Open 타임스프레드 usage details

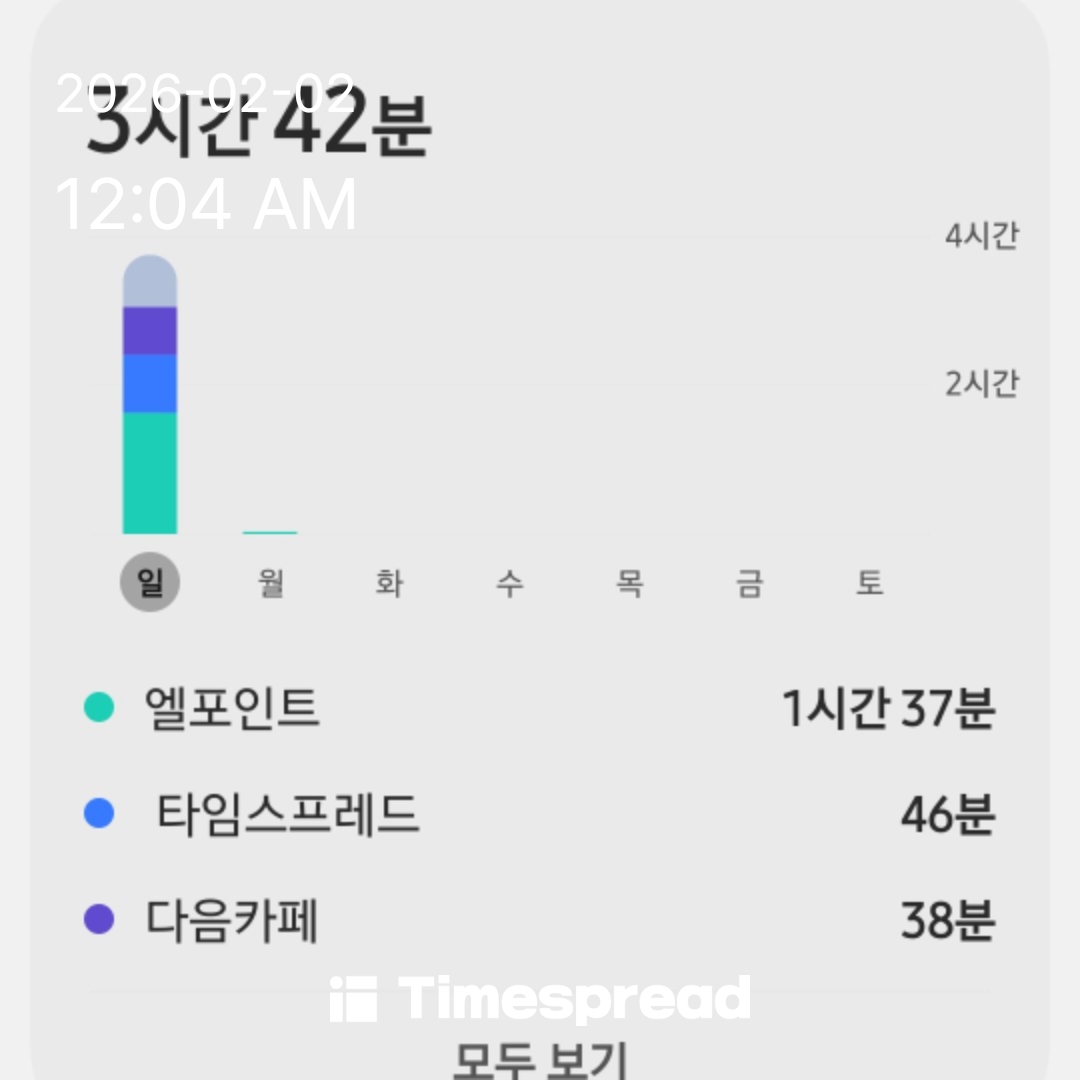pos(540,815)
